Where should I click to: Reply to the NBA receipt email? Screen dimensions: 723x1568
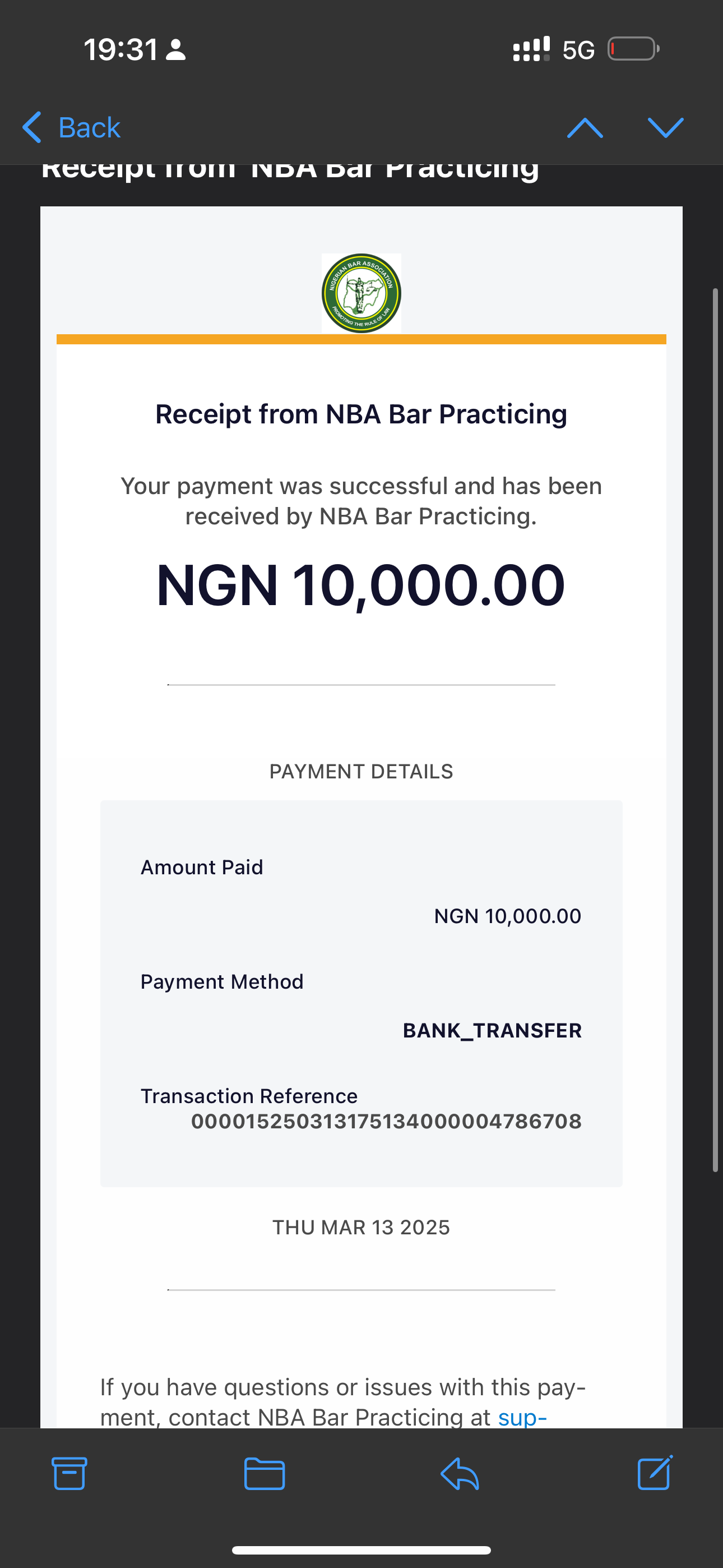(460, 1473)
